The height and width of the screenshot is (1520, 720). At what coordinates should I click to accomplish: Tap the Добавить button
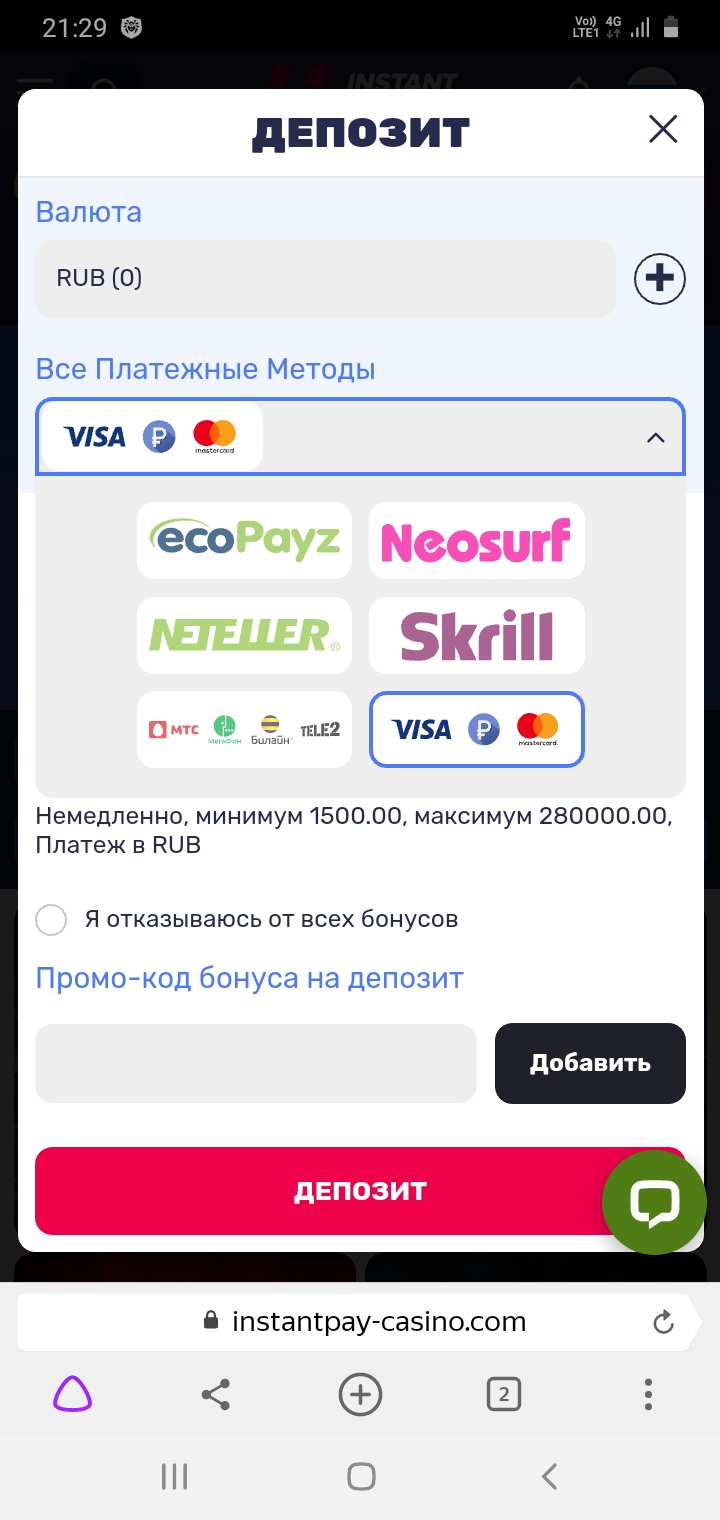coord(590,1063)
